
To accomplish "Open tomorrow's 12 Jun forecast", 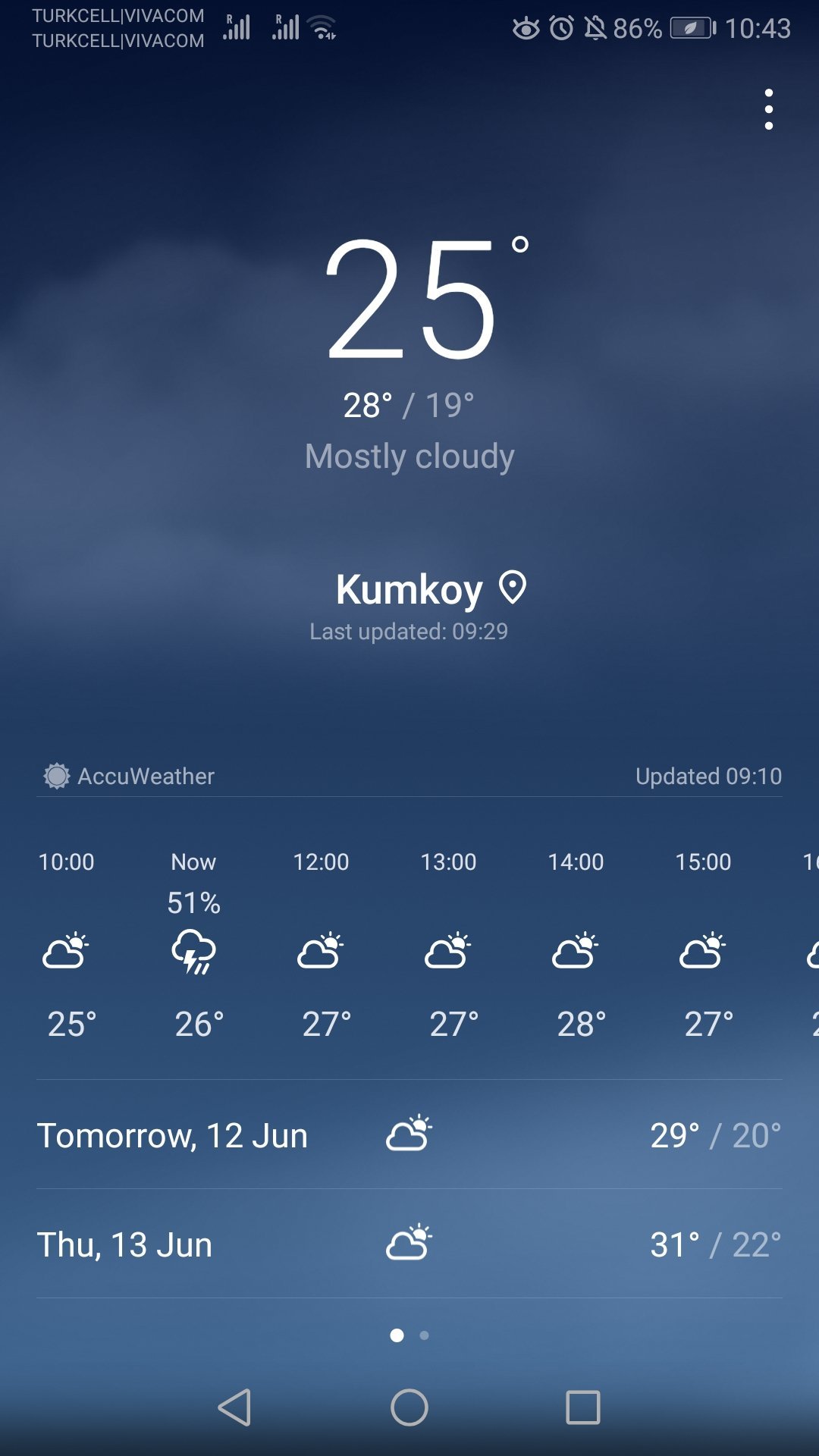I will tap(409, 1135).
